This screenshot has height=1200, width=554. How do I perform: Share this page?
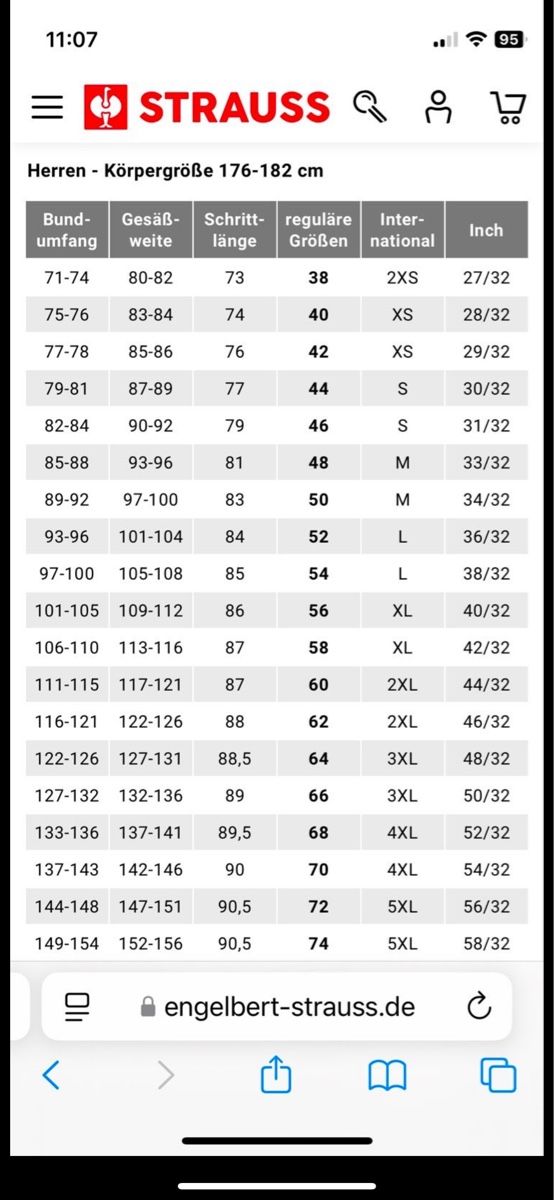pyautogui.click(x=276, y=1074)
